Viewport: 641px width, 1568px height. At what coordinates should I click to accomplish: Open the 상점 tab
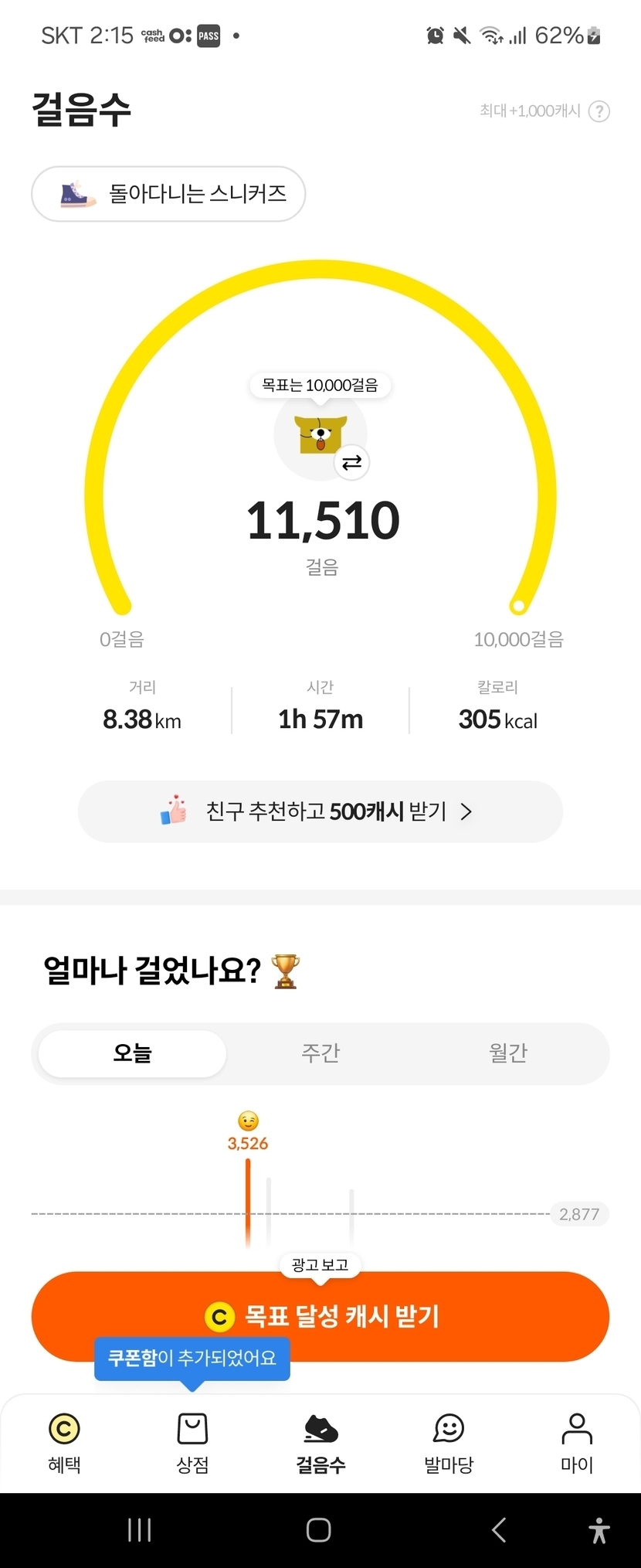click(x=192, y=1442)
